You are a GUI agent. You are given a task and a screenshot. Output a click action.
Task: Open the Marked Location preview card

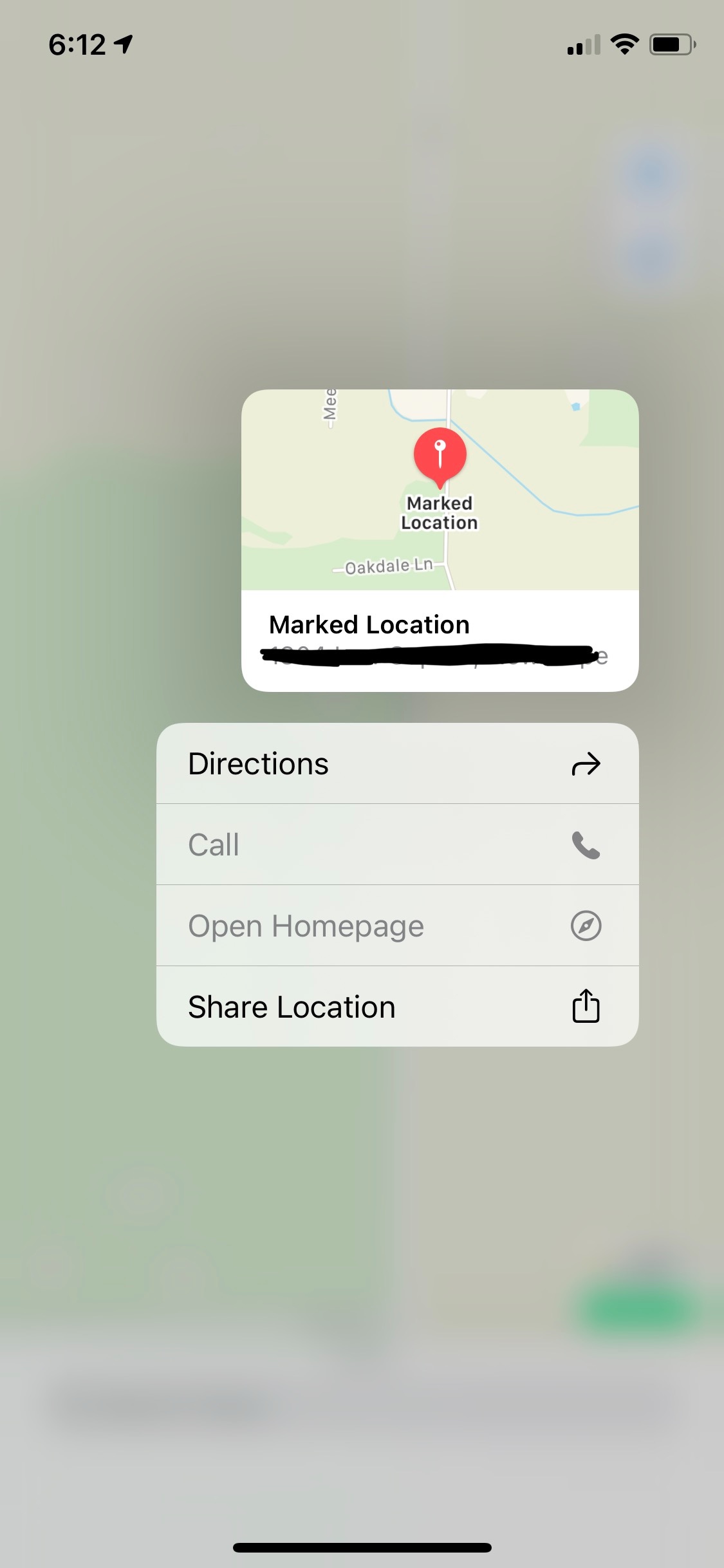(x=440, y=539)
